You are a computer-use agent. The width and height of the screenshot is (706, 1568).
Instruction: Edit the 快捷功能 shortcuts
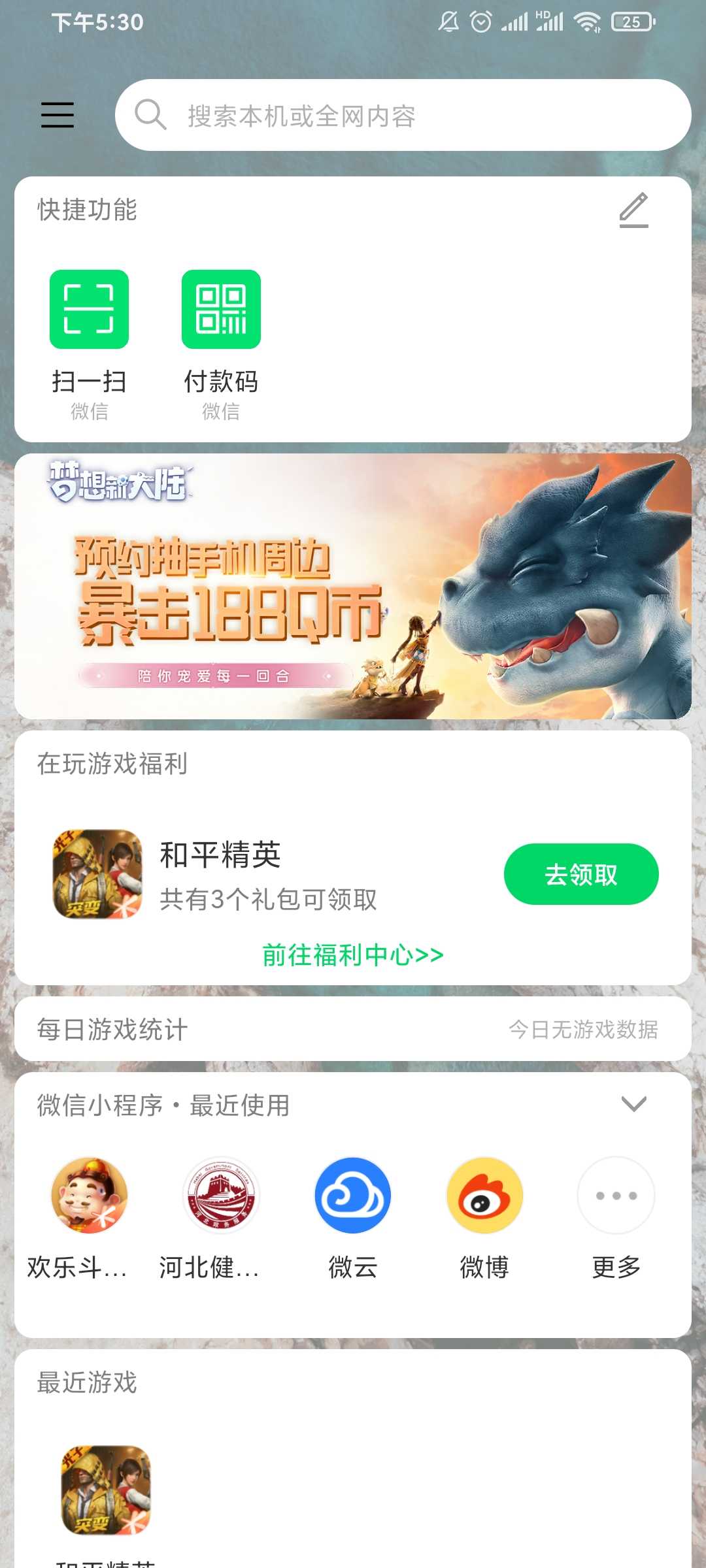click(x=633, y=210)
